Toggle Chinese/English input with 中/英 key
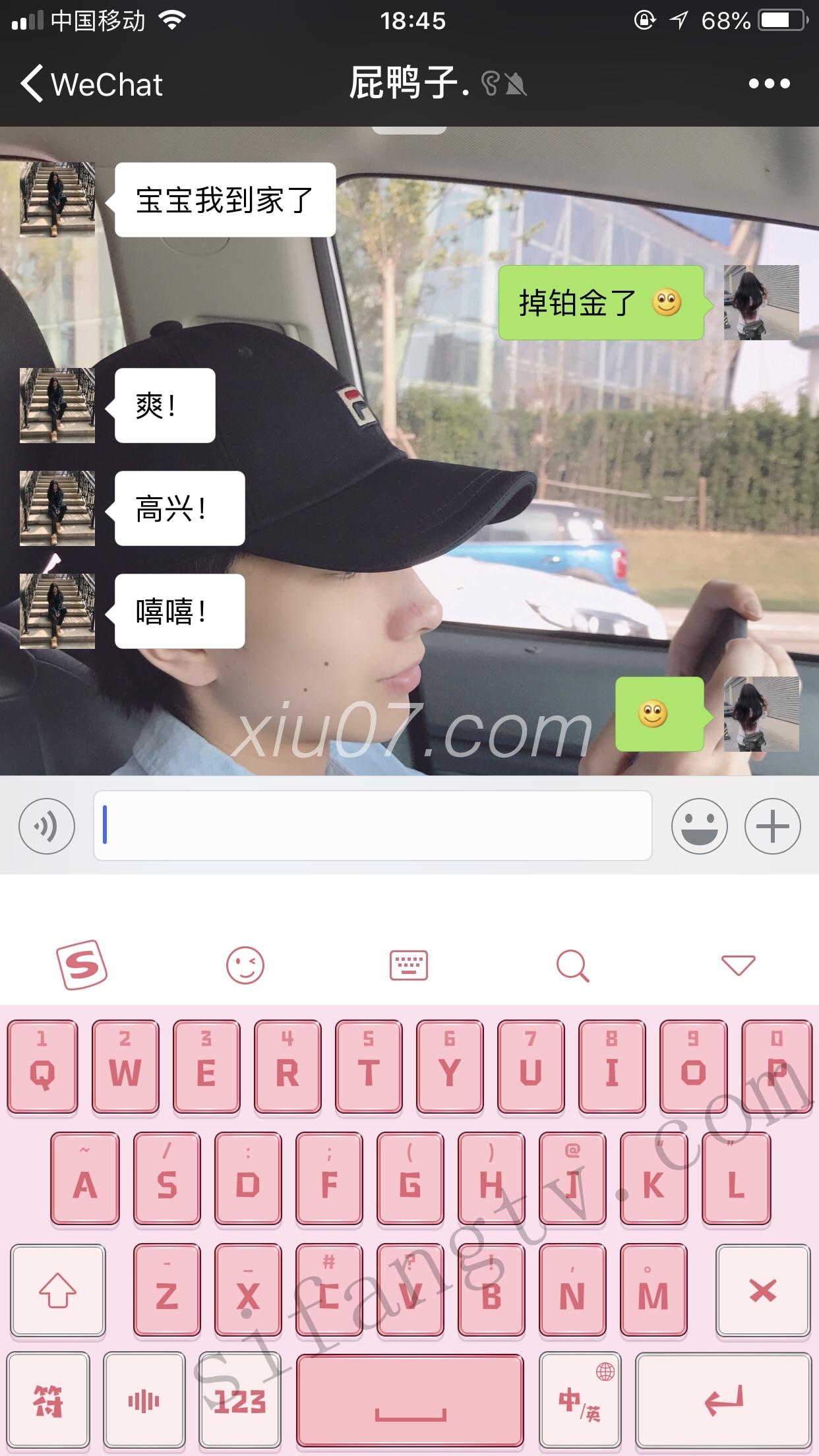Image resolution: width=819 pixels, height=1456 pixels. (x=580, y=1401)
